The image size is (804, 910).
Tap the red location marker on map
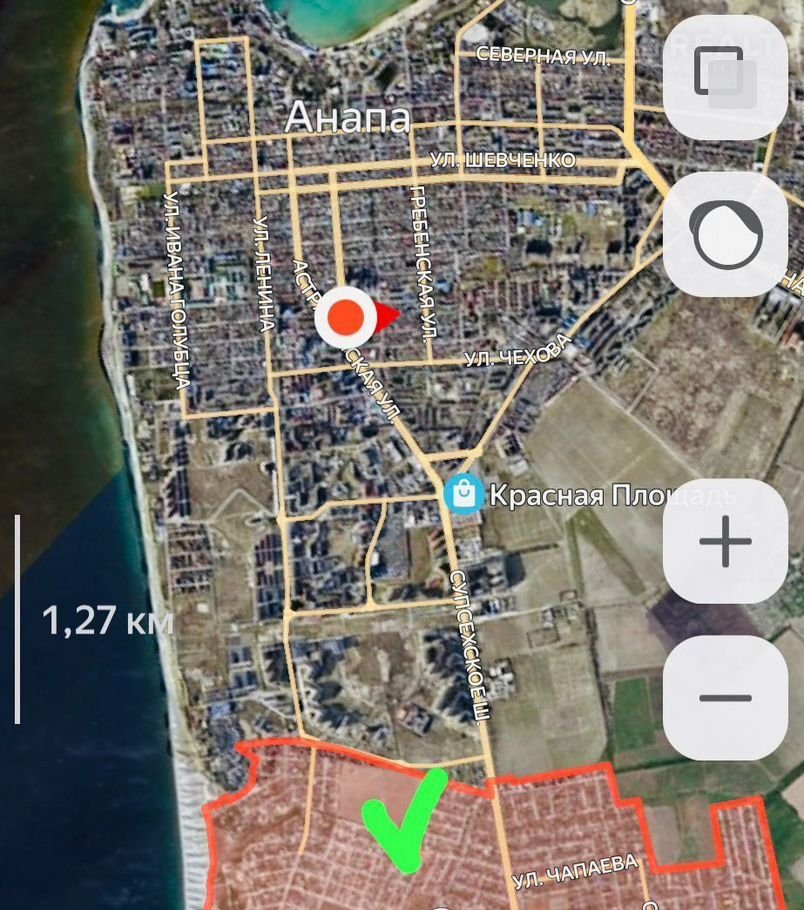click(x=346, y=317)
